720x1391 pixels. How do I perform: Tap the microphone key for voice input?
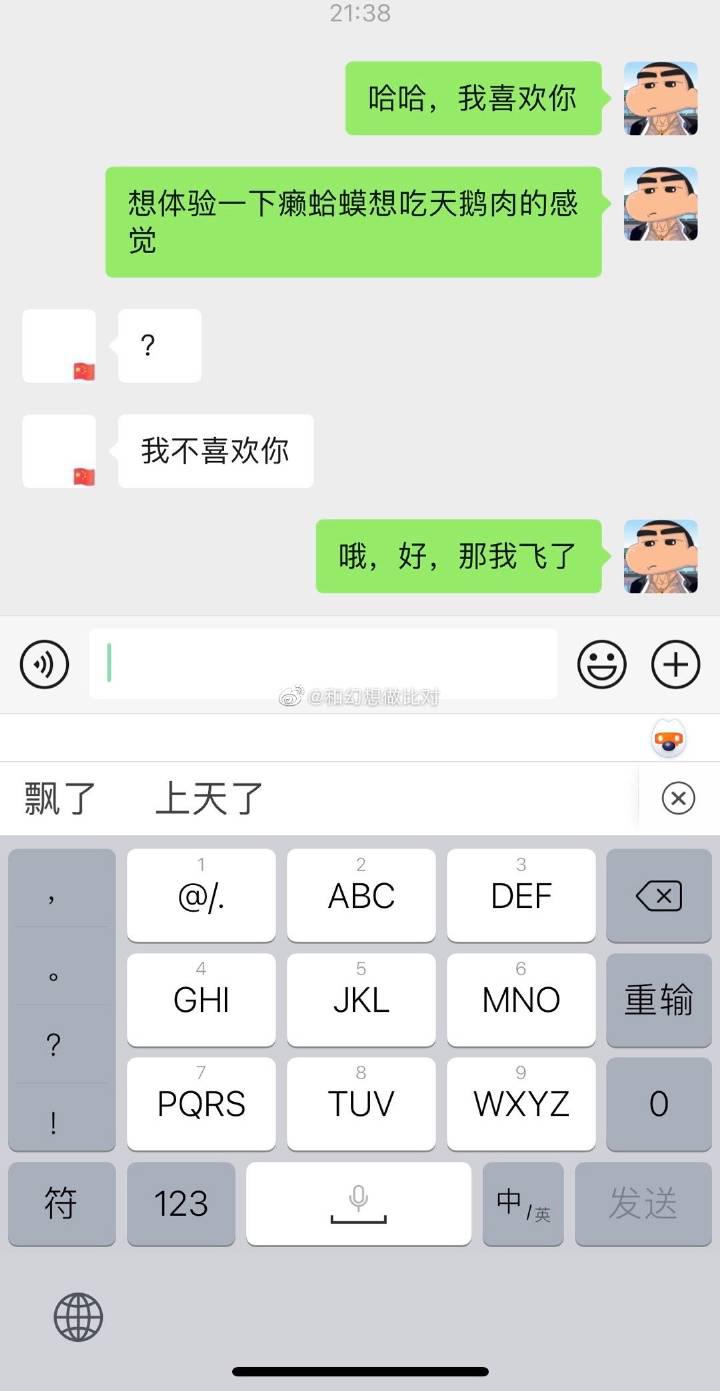tap(359, 1205)
